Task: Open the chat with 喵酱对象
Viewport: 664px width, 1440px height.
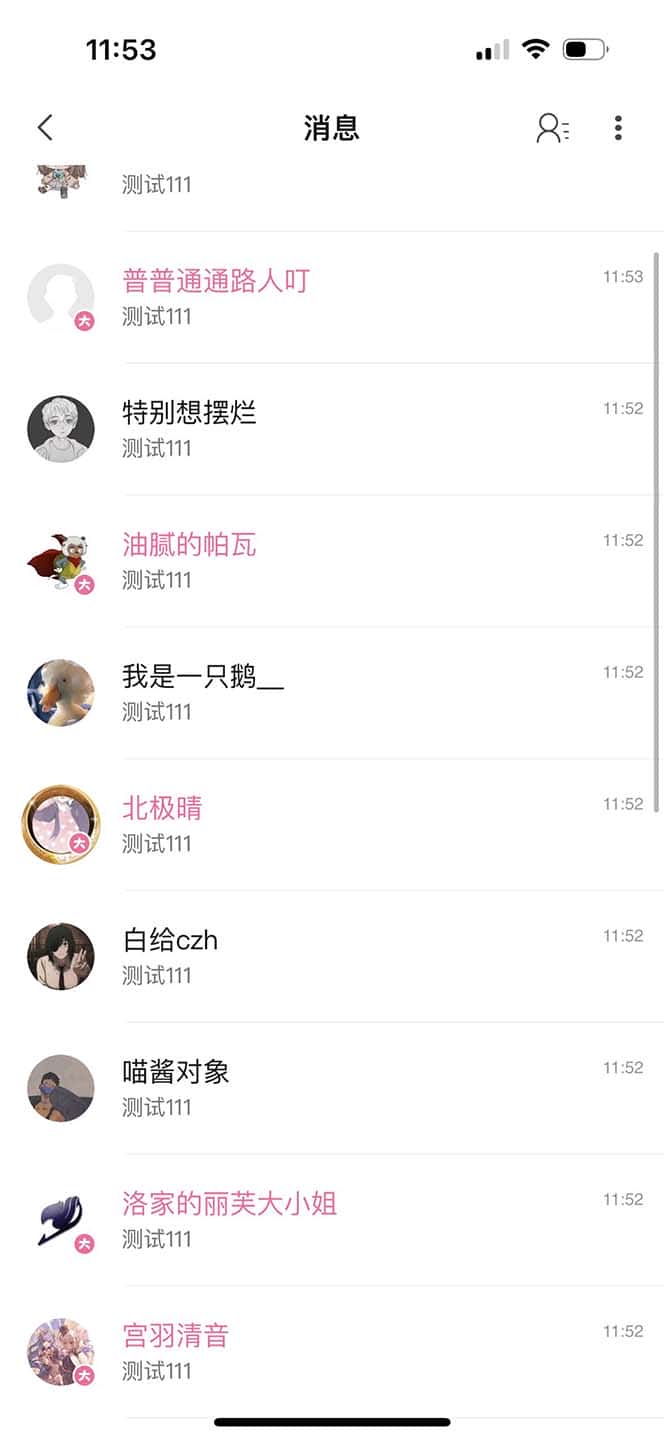Action: tap(332, 1089)
